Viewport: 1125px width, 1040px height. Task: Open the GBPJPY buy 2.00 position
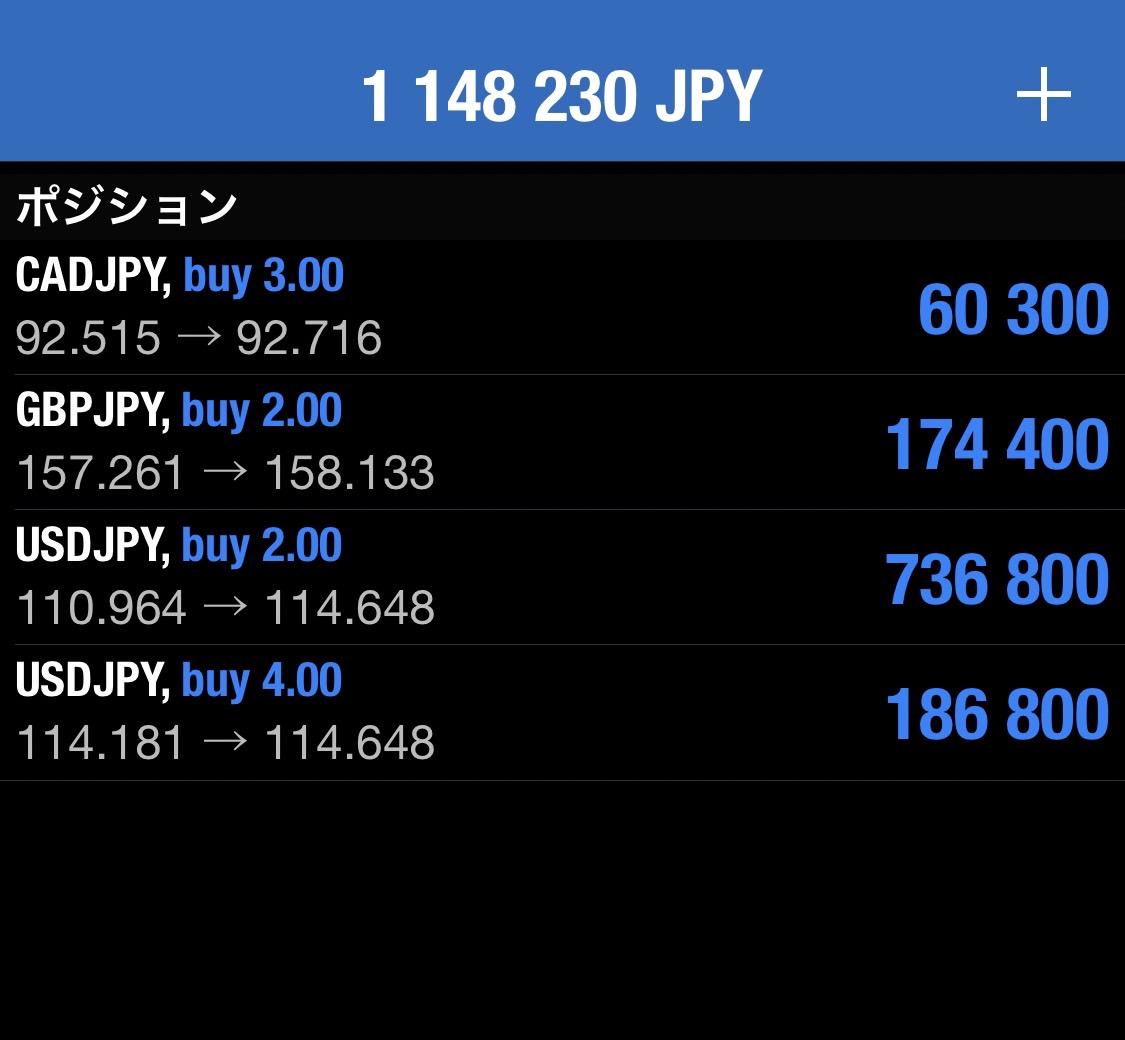tap(560, 442)
